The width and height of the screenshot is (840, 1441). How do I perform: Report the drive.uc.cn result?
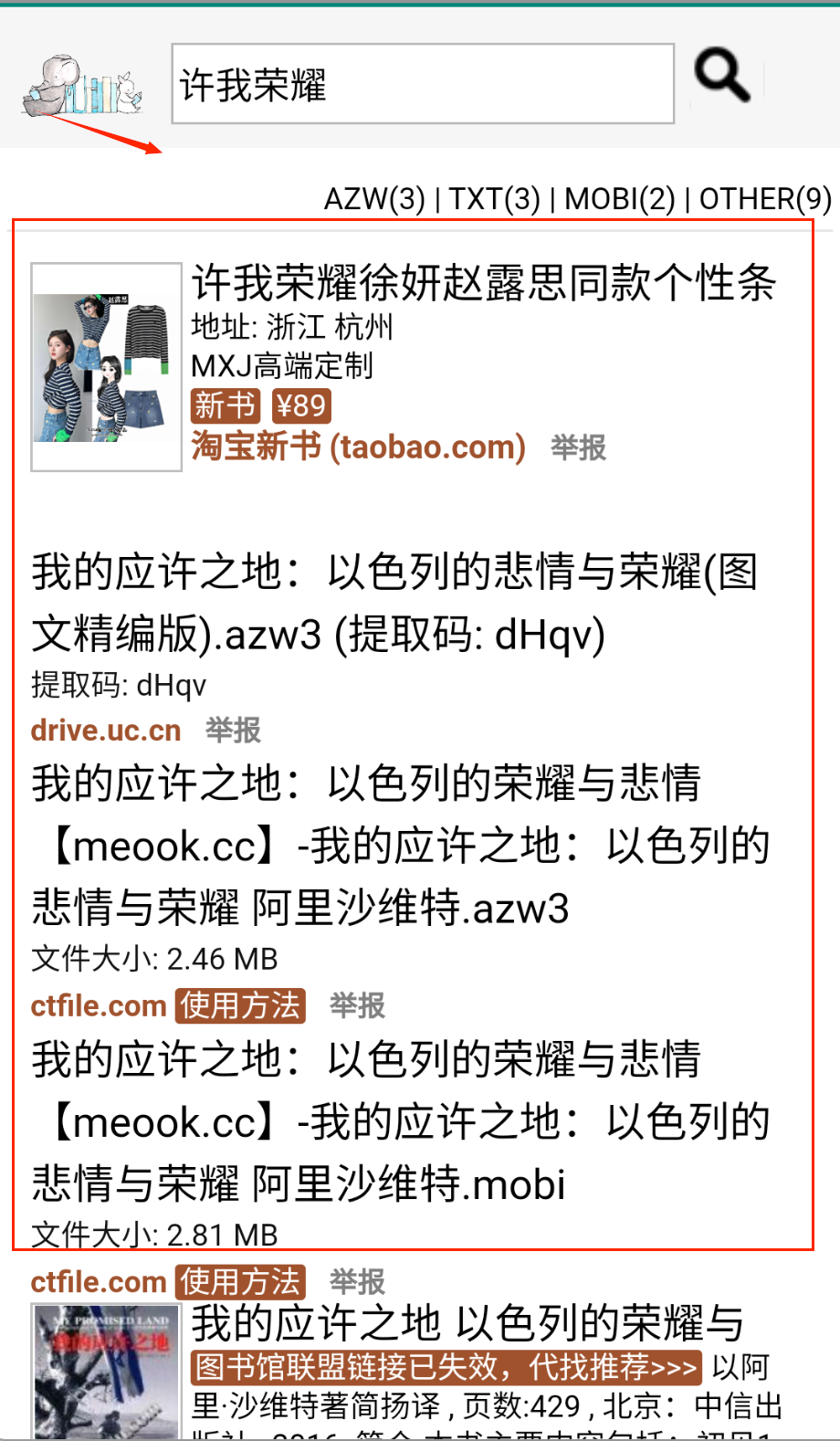(233, 730)
